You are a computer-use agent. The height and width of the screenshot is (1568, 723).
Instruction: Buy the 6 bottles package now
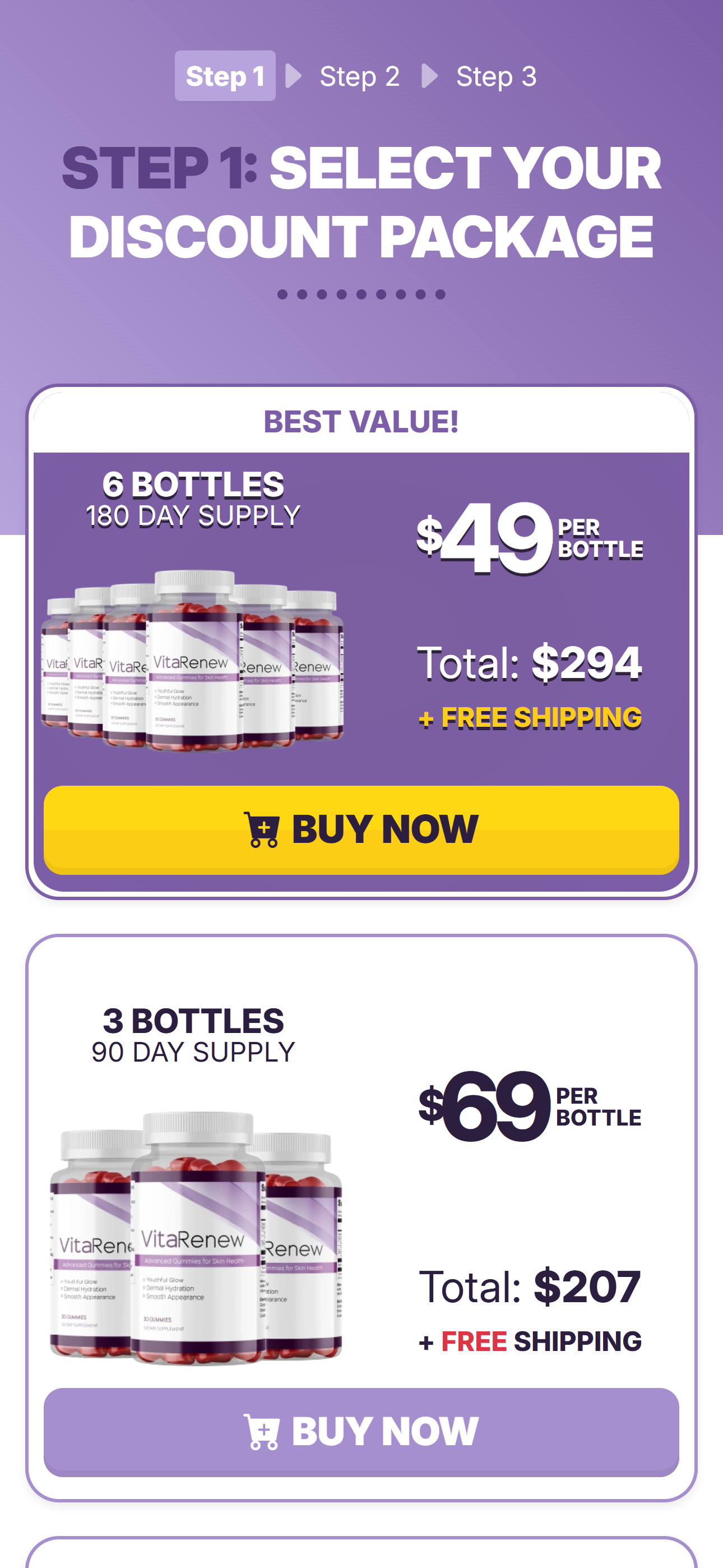point(361,829)
